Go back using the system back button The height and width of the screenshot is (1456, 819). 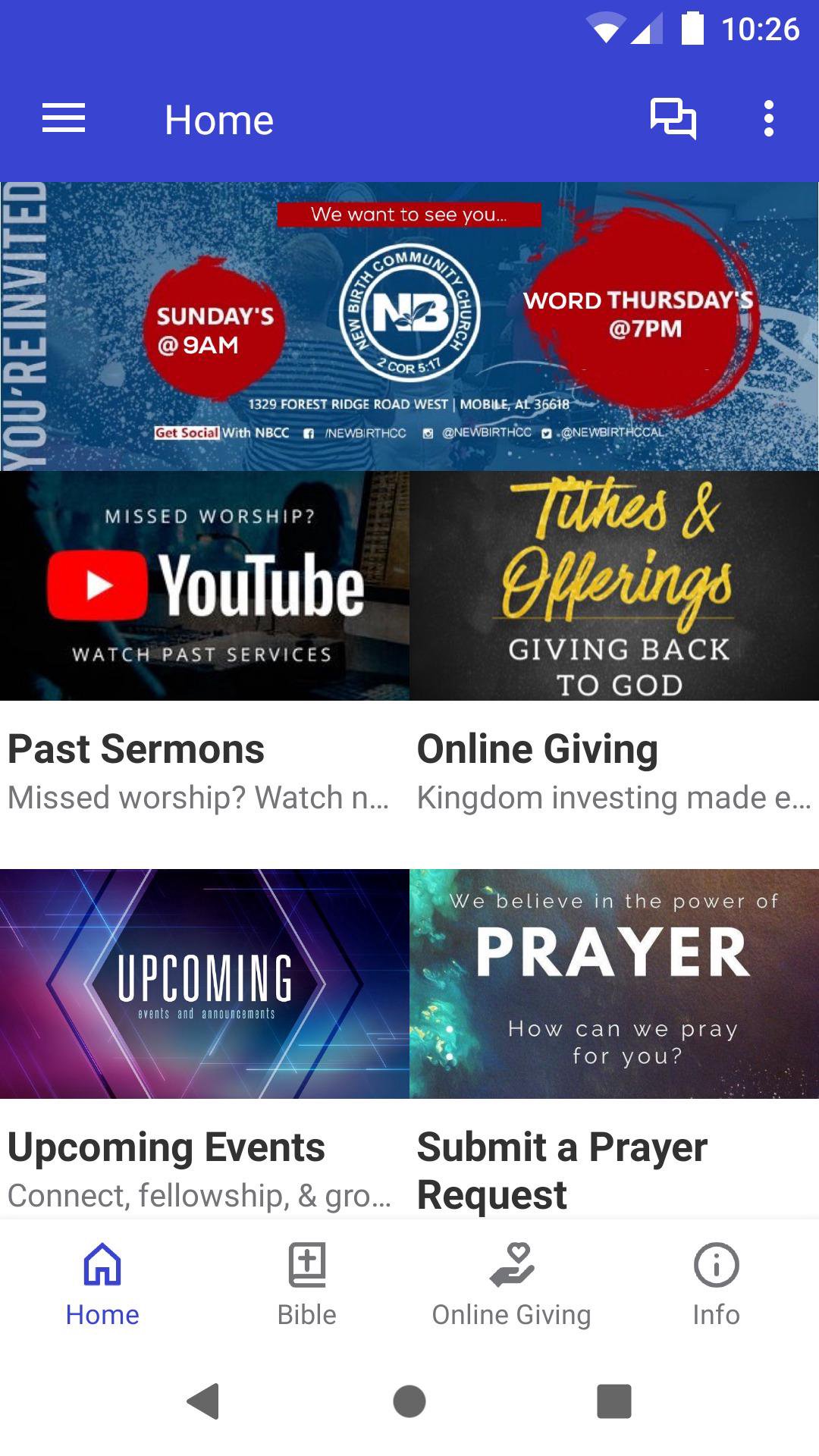click(x=203, y=1401)
